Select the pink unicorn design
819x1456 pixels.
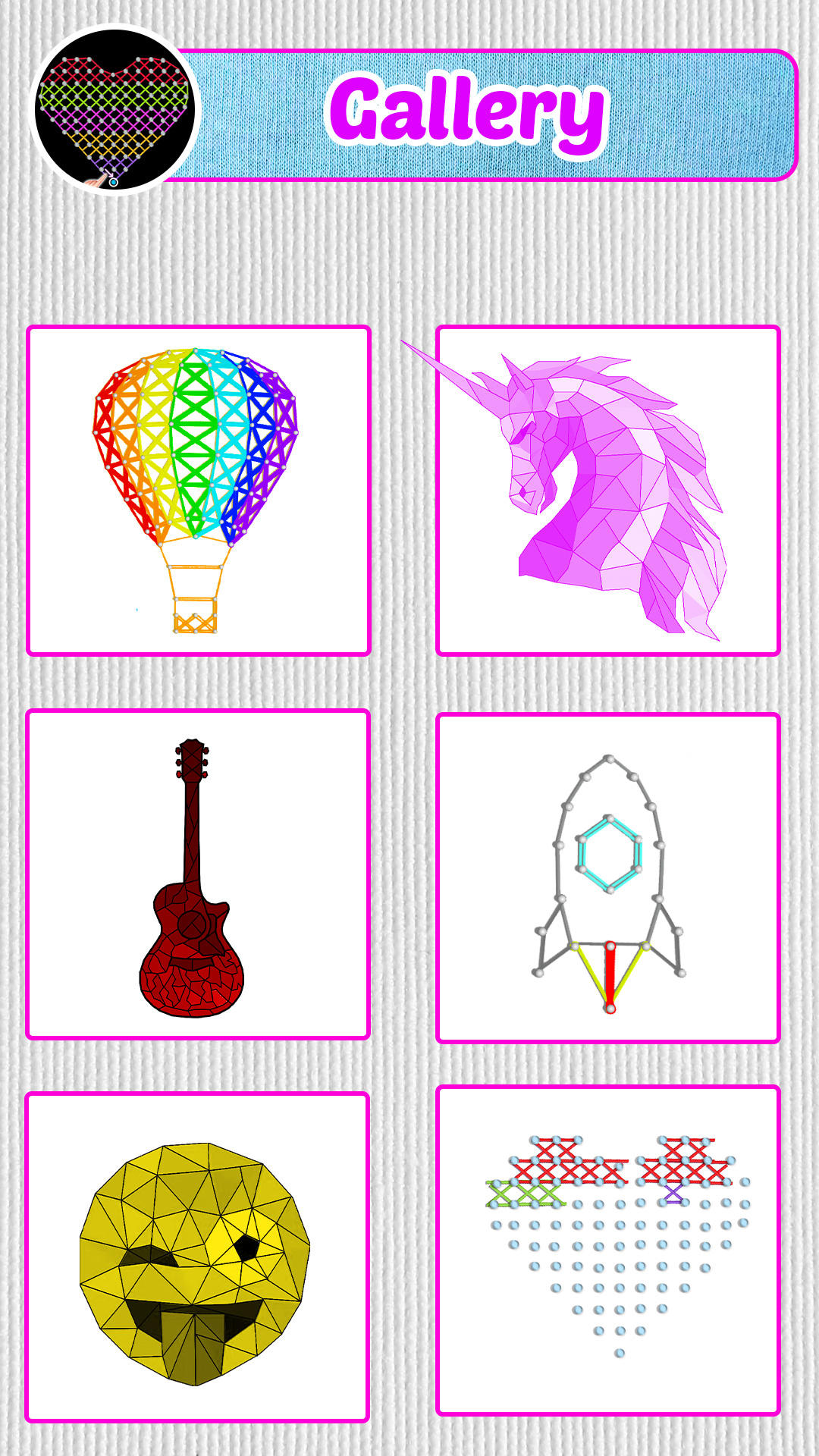(x=607, y=491)
